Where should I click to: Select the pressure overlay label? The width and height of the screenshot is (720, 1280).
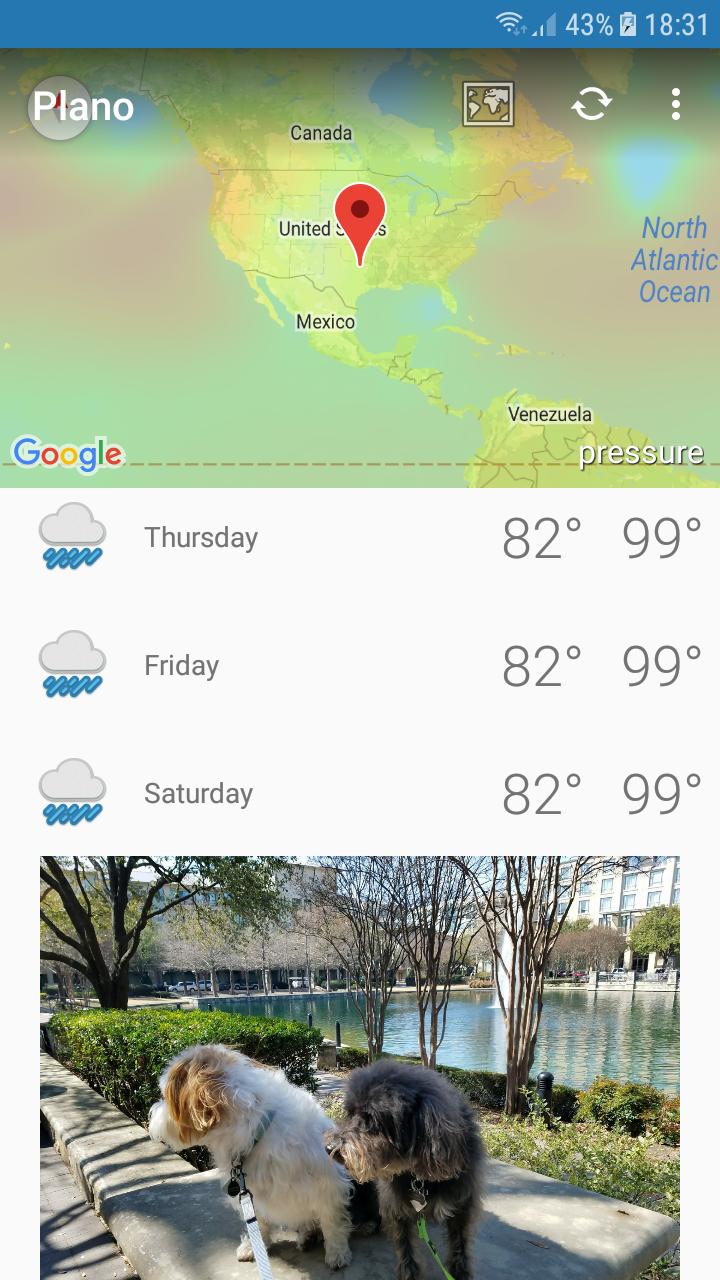(641, 452)
